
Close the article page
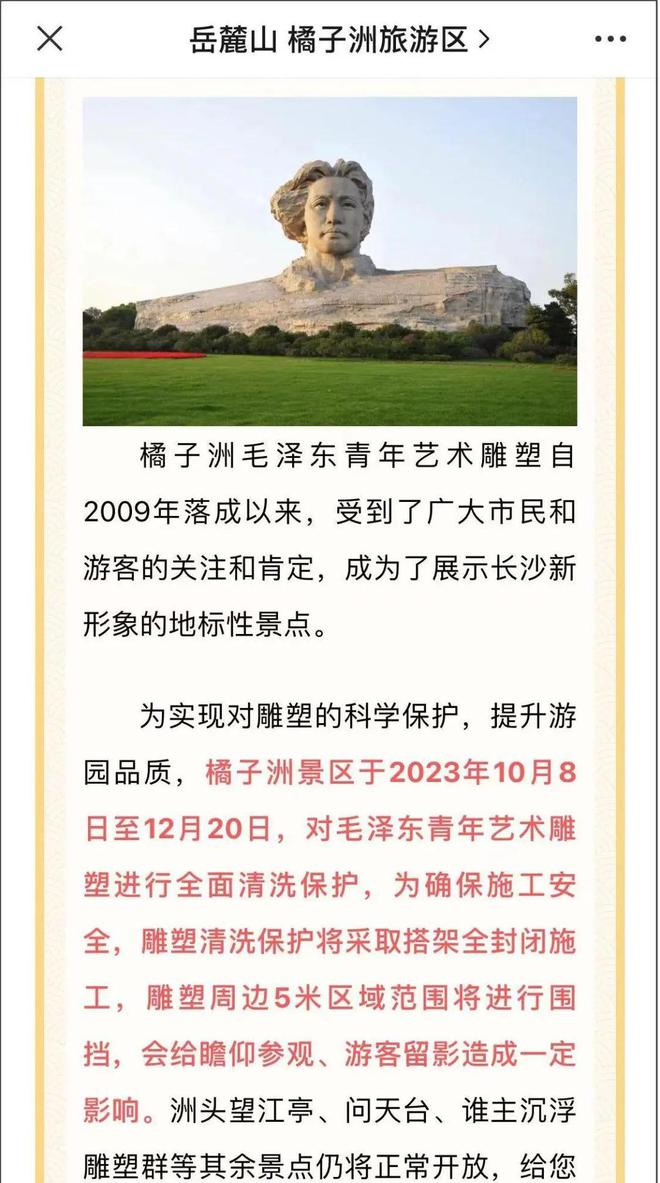pyautogui.click(x=49, y=39)
